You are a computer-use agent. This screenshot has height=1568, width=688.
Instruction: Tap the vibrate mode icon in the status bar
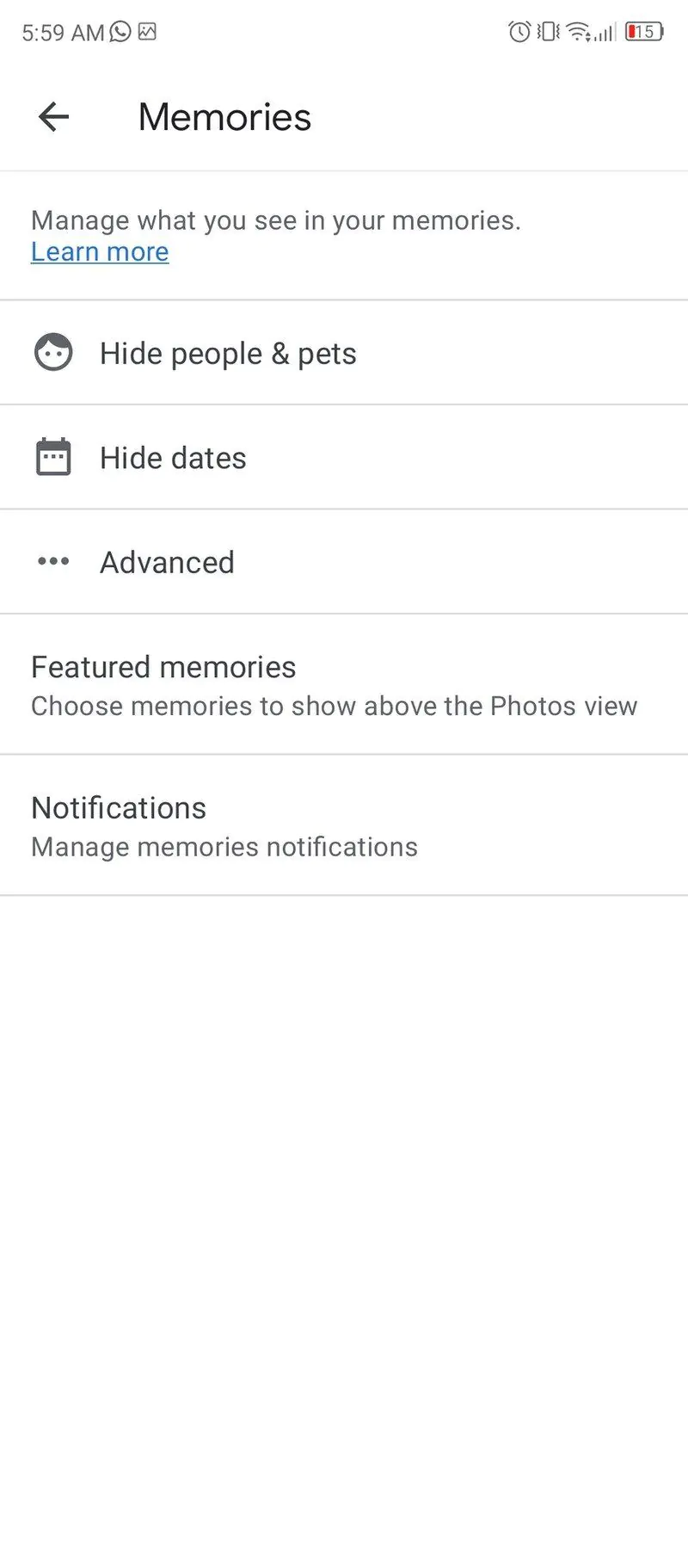click(544, 32)
